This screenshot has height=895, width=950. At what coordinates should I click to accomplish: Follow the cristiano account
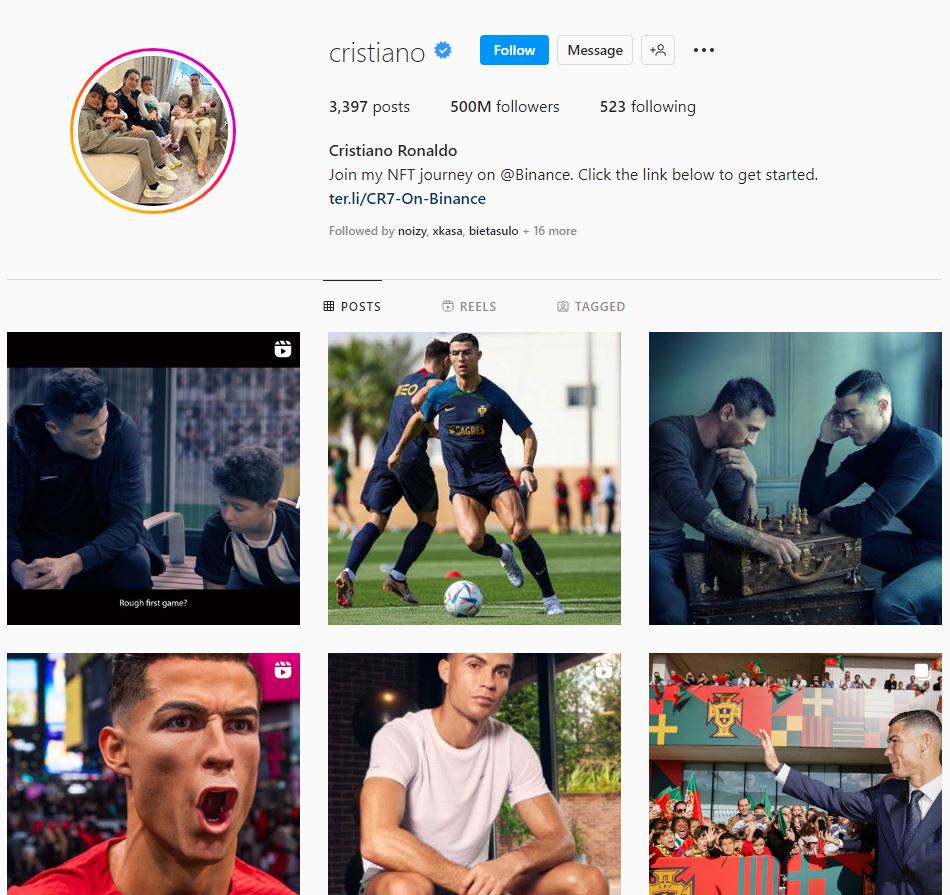[514, 50]
